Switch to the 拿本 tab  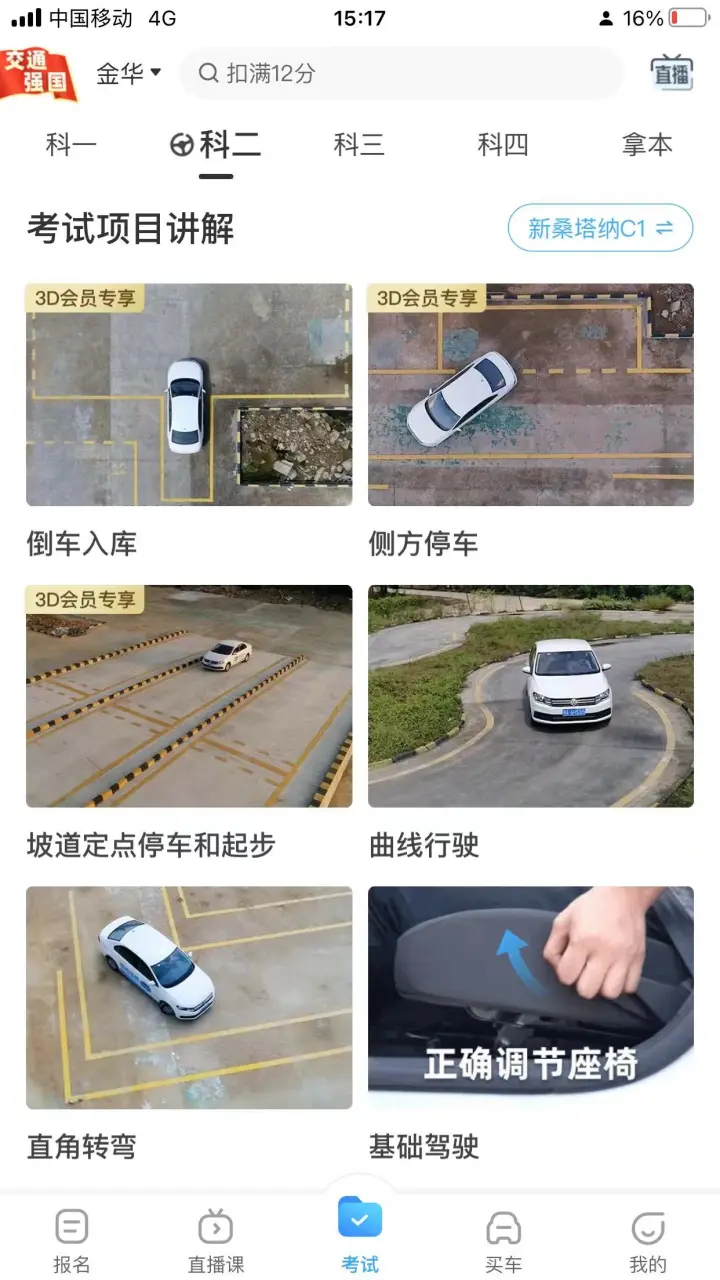647,145
